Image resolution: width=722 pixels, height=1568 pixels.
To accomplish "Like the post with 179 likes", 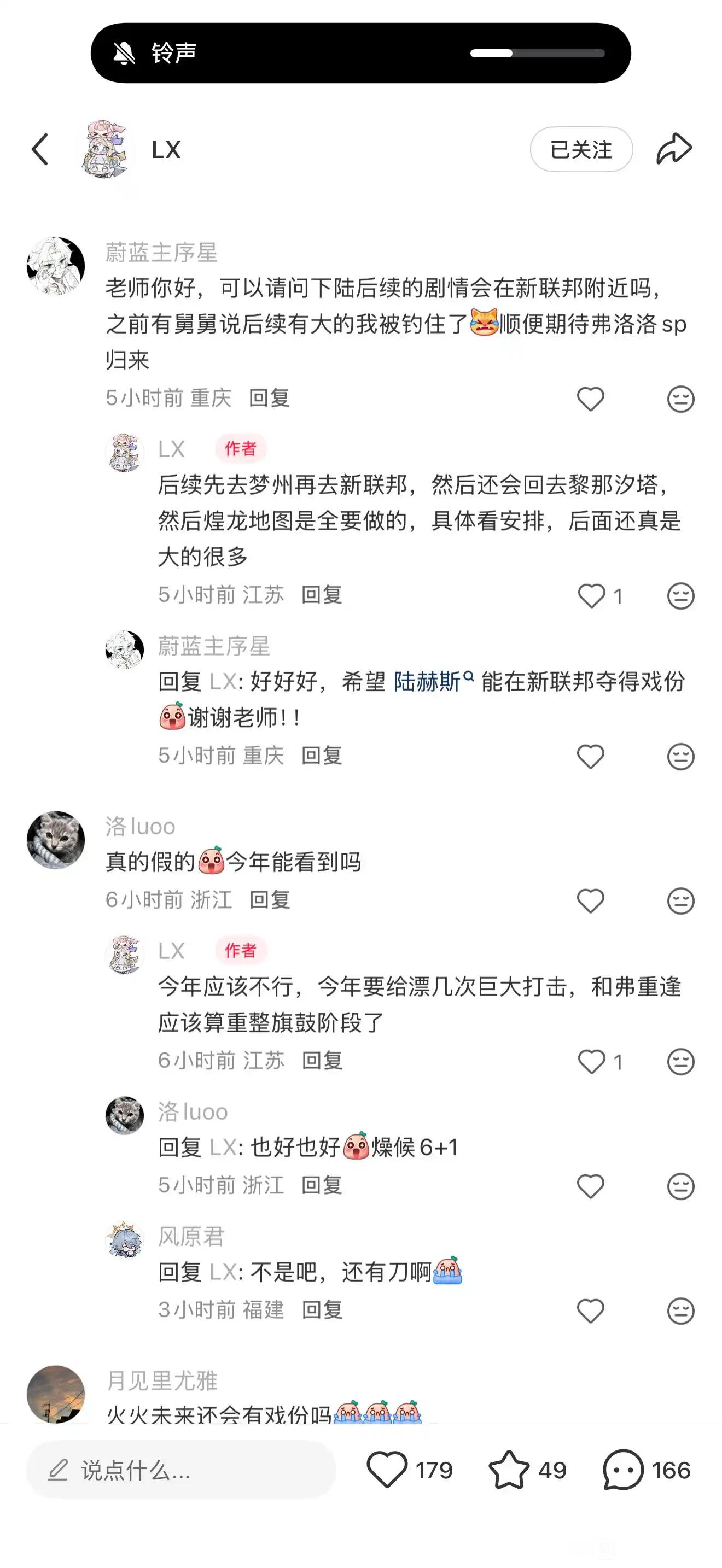I will tap(387, 1470).
